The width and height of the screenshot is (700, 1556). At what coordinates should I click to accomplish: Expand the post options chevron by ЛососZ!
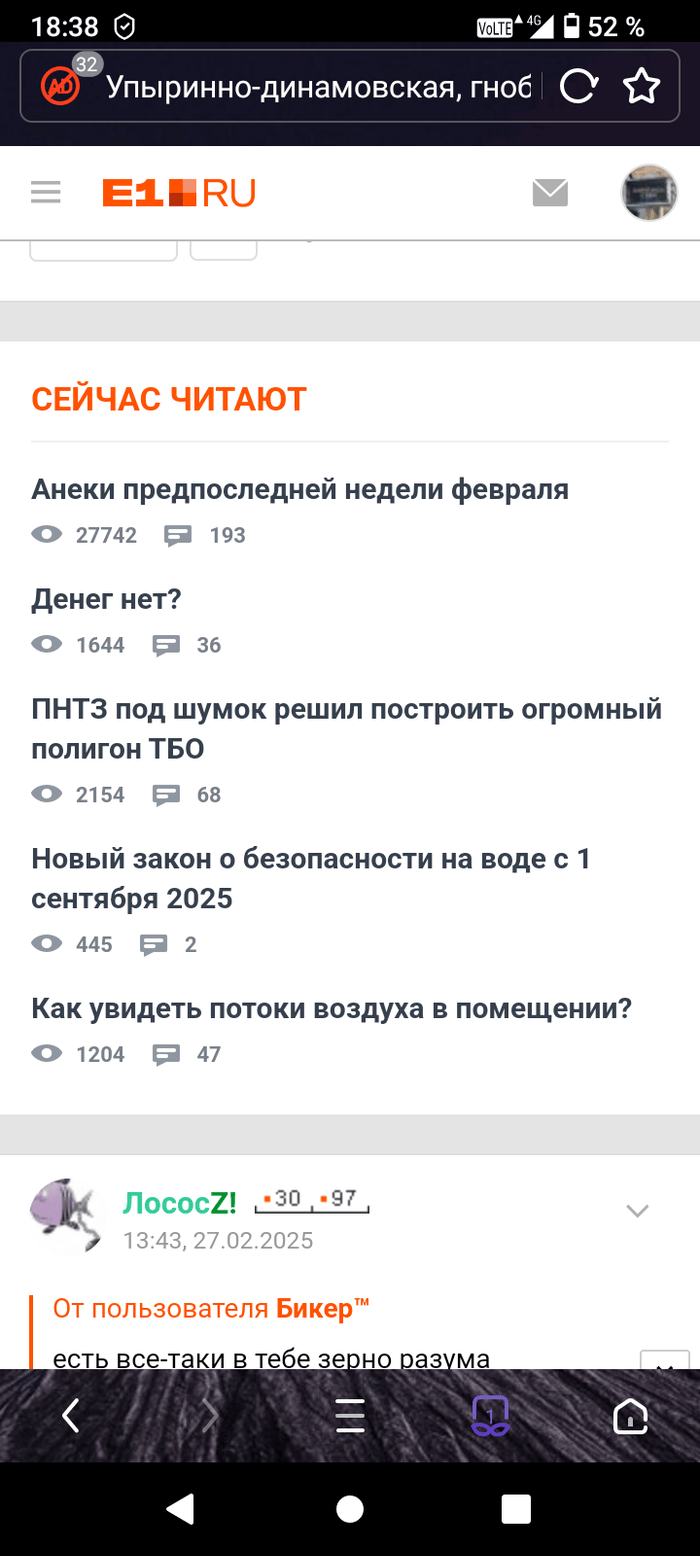[x=637, y=1211]
